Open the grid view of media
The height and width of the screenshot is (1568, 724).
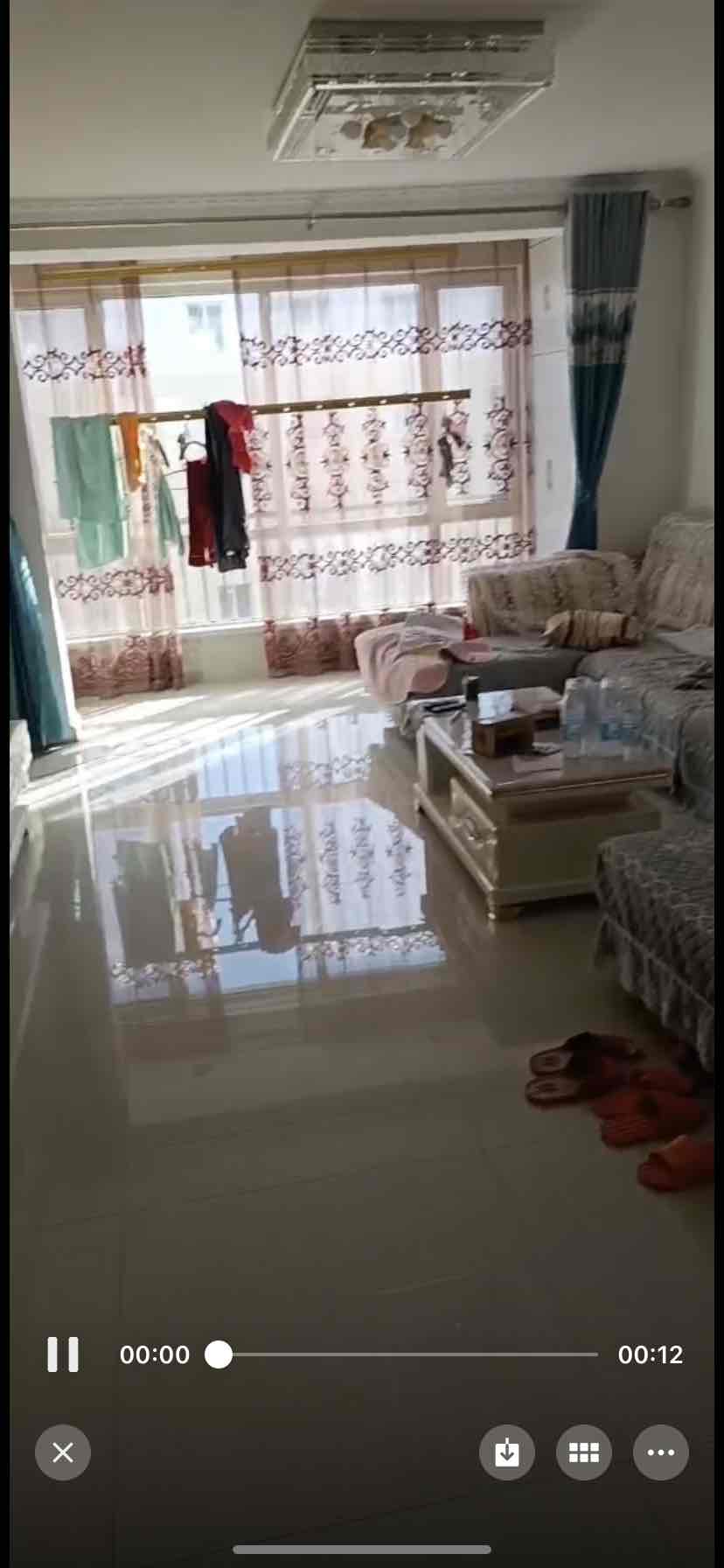584,1452
